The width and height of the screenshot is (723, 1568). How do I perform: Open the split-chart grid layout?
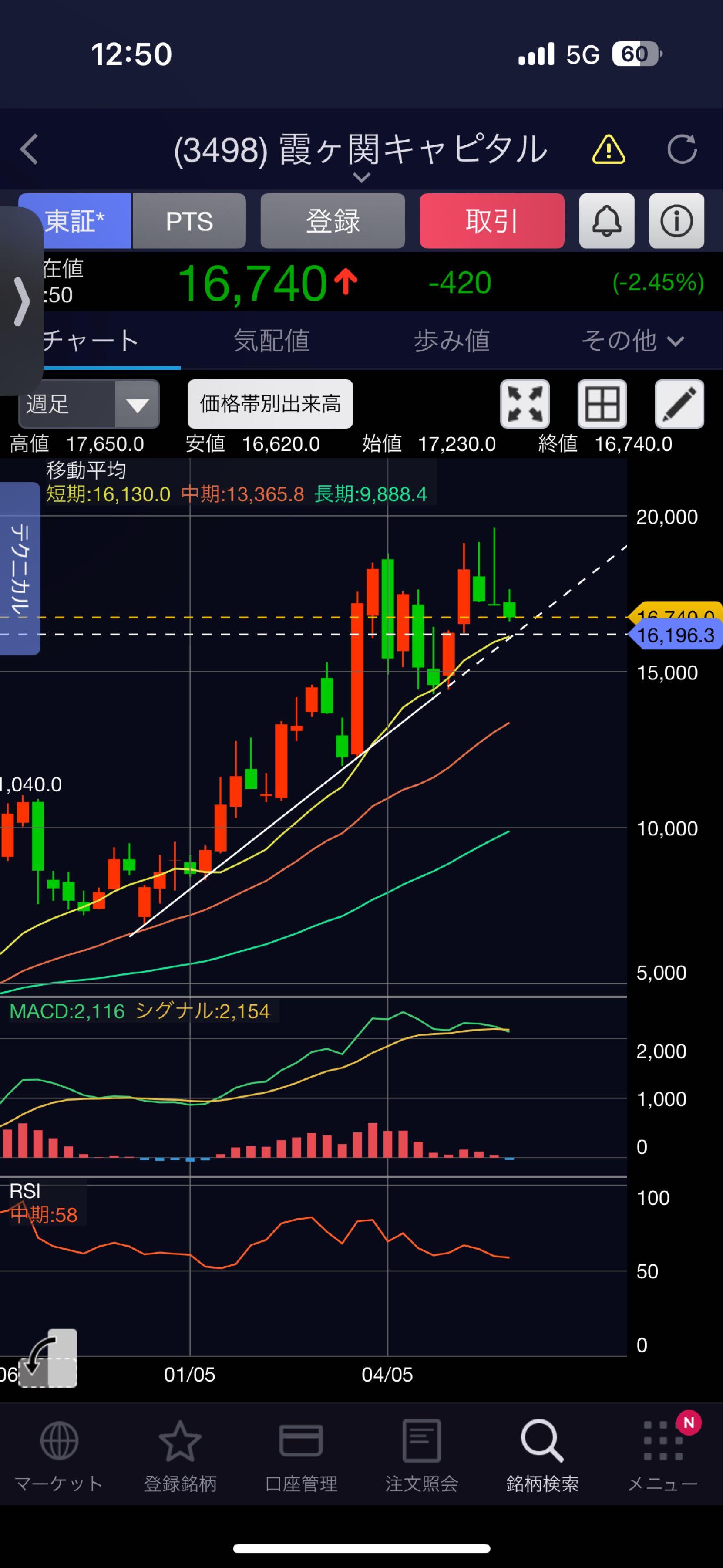pyautogui.click(x=602, y=404)
